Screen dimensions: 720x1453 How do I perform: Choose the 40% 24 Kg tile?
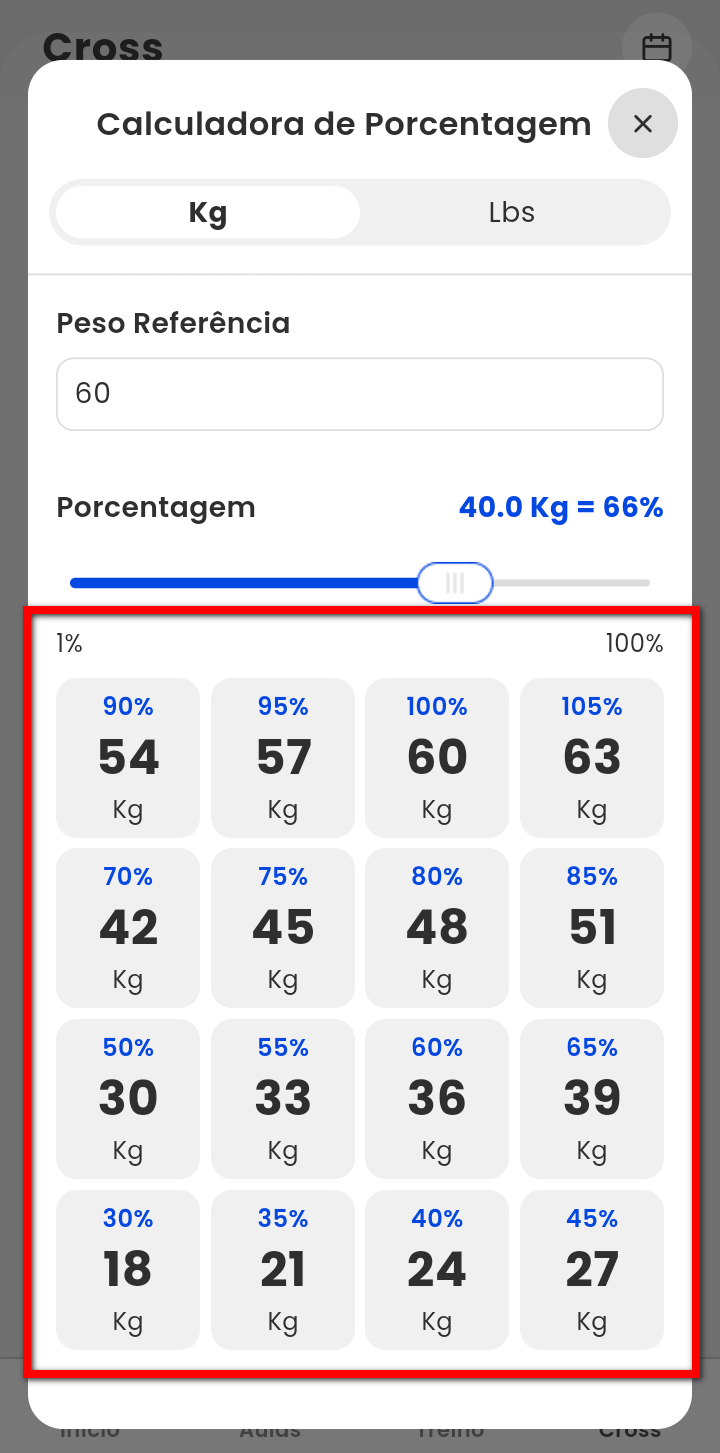(437, 1269)
